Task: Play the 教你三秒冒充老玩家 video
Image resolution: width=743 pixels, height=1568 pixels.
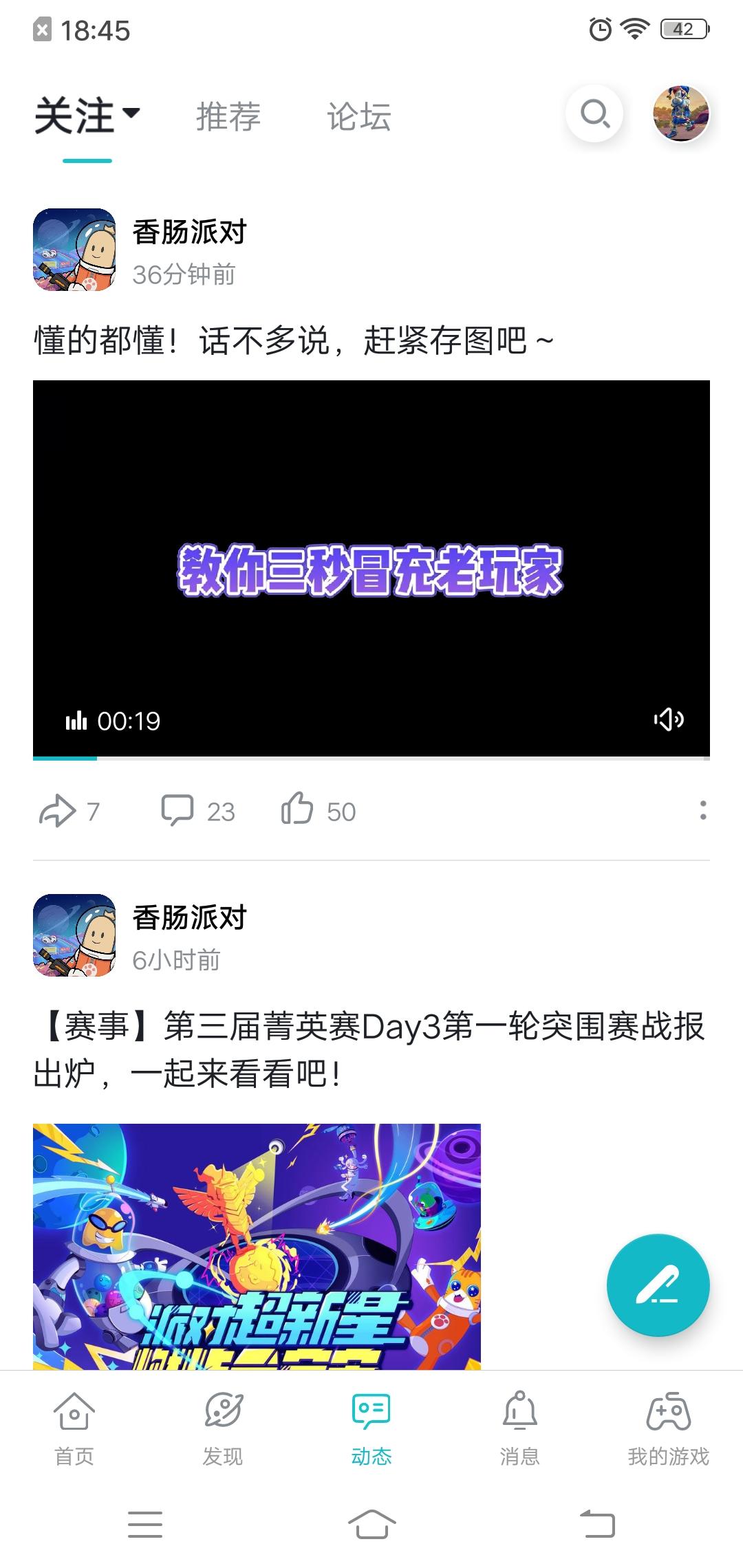Action: coord(371,569)
